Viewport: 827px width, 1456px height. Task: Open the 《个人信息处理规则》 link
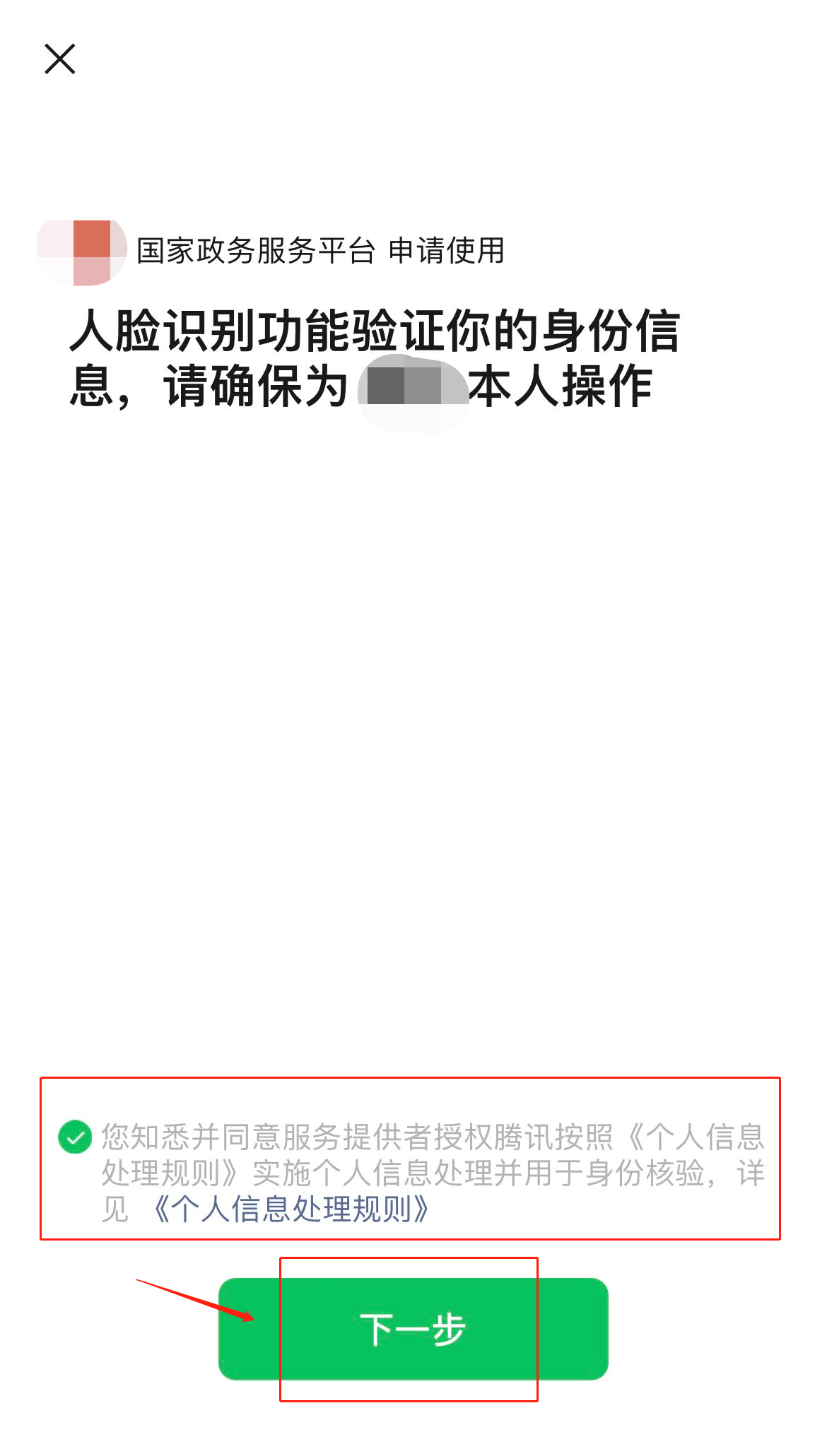click(x=290, y=1209)
